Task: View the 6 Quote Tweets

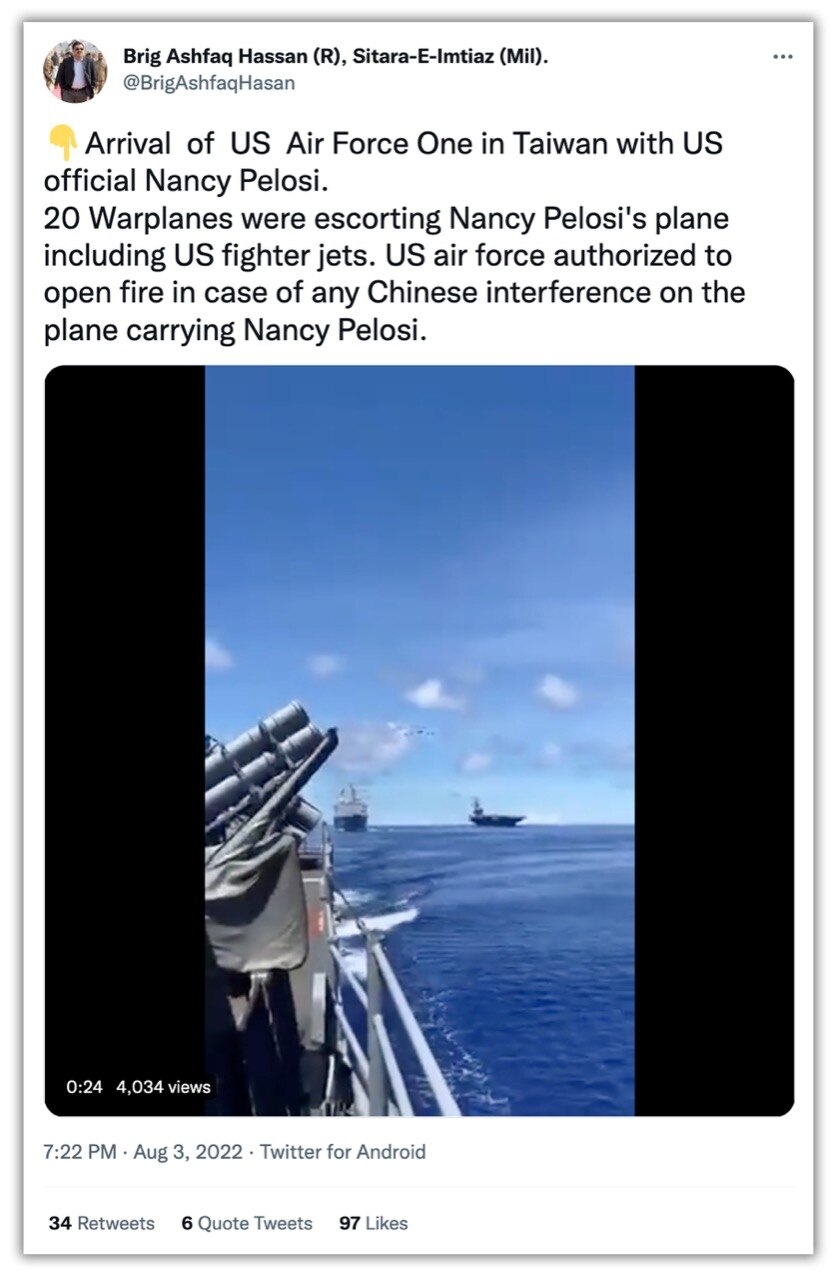Action: point(247,1223)
